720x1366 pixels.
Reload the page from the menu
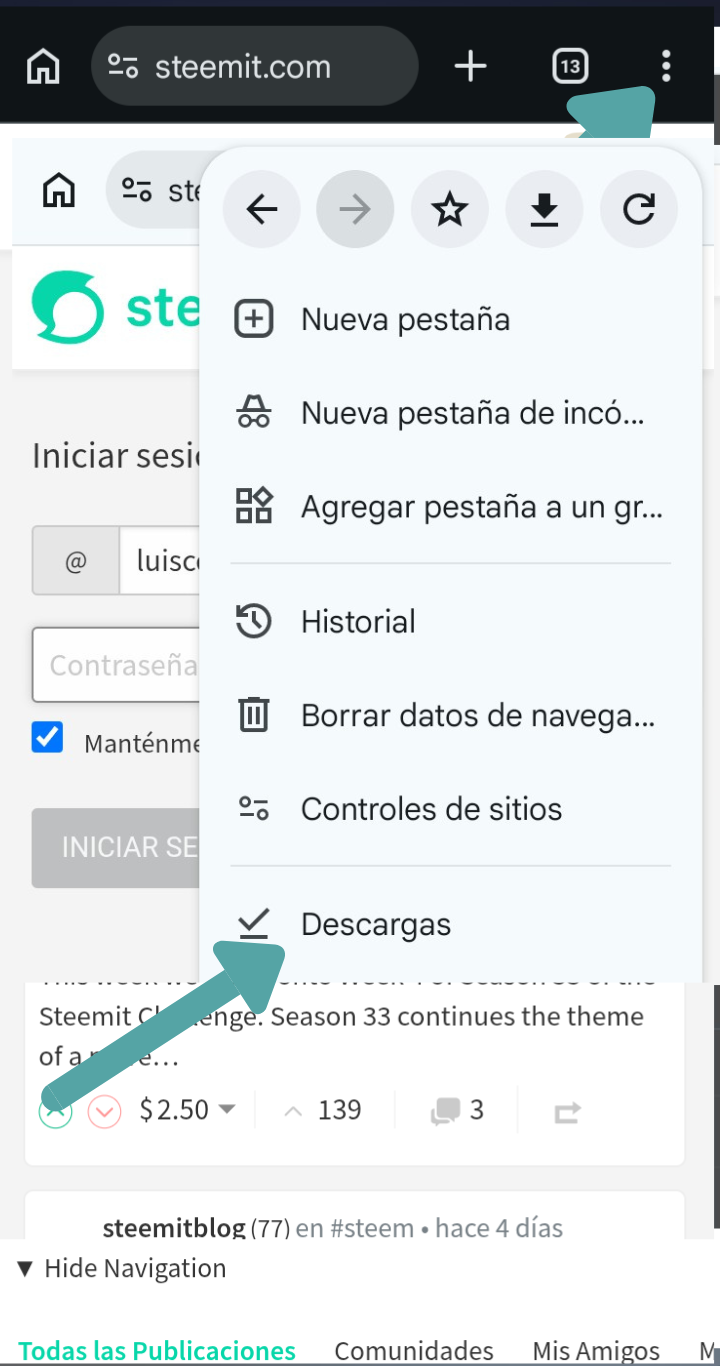point(639,209)
